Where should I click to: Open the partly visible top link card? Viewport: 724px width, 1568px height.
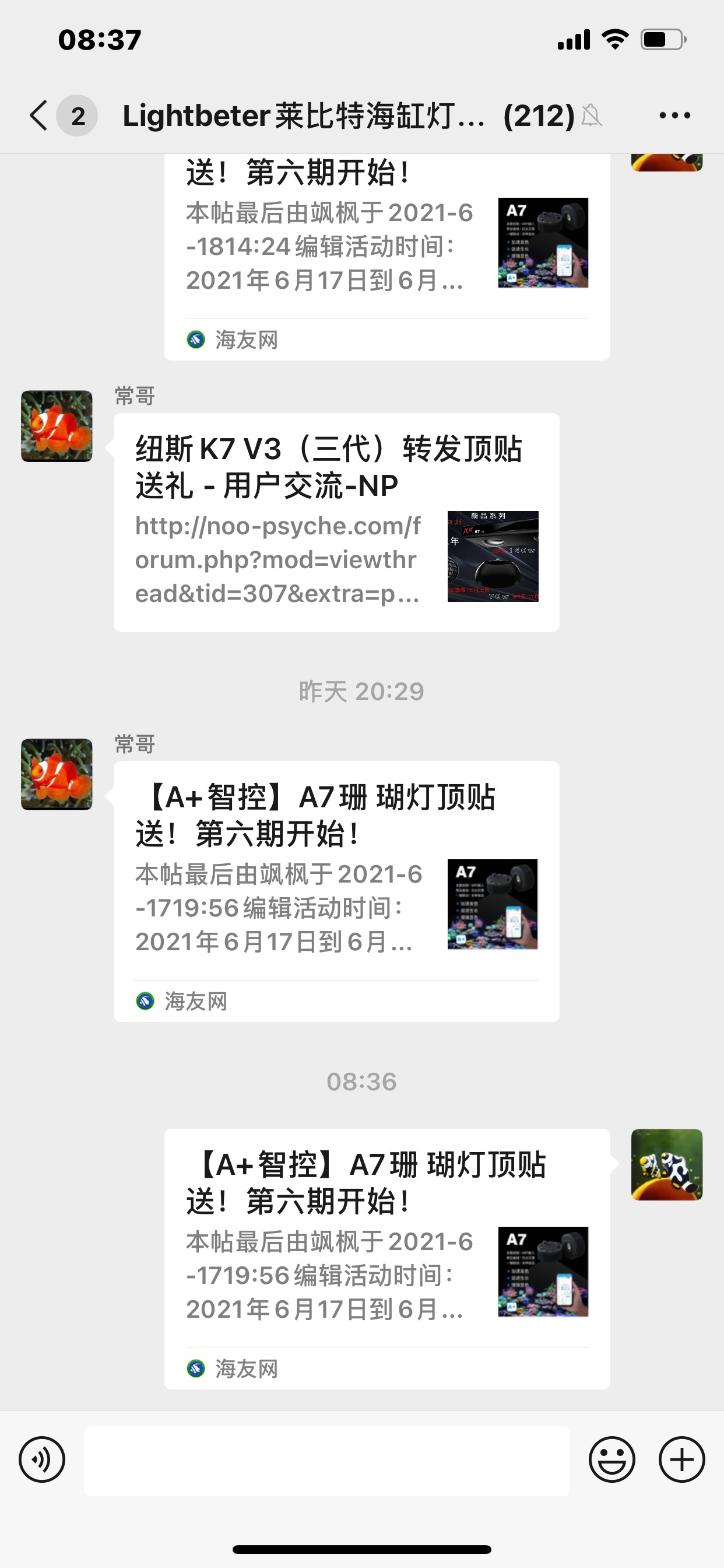[386, 256]
